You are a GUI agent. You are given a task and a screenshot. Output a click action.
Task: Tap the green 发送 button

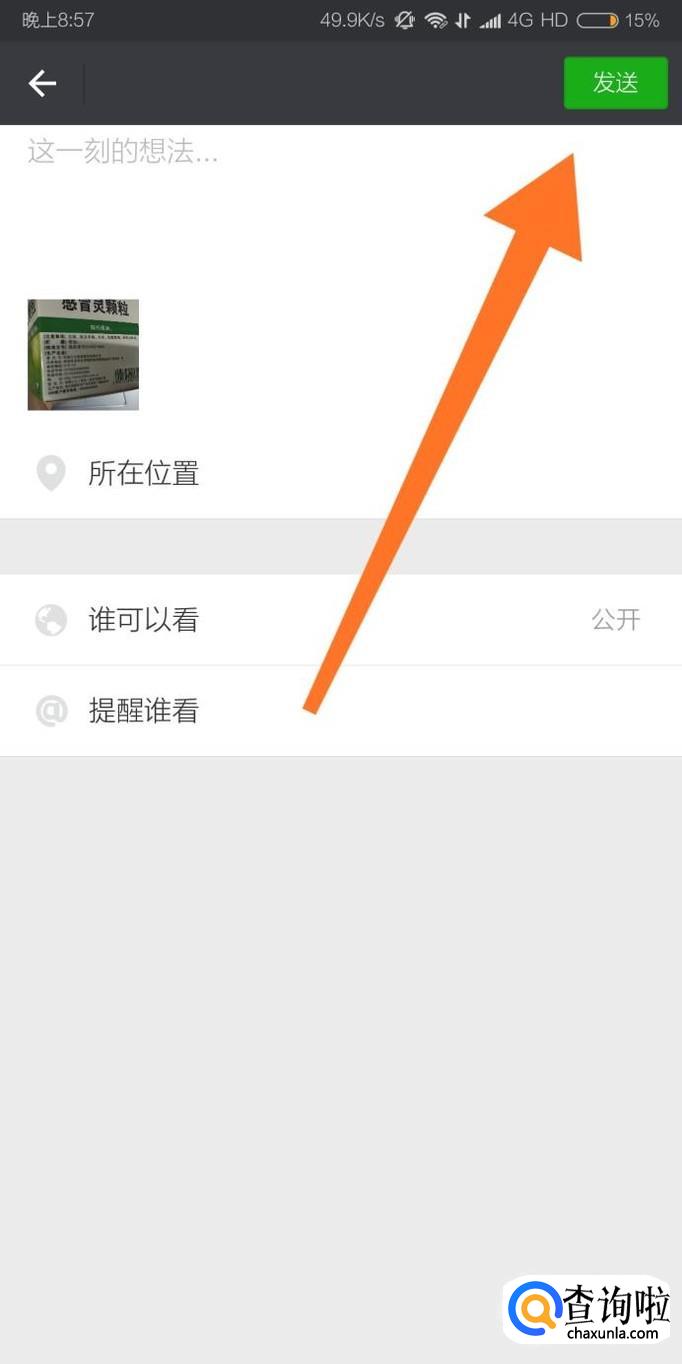point(615,83)
